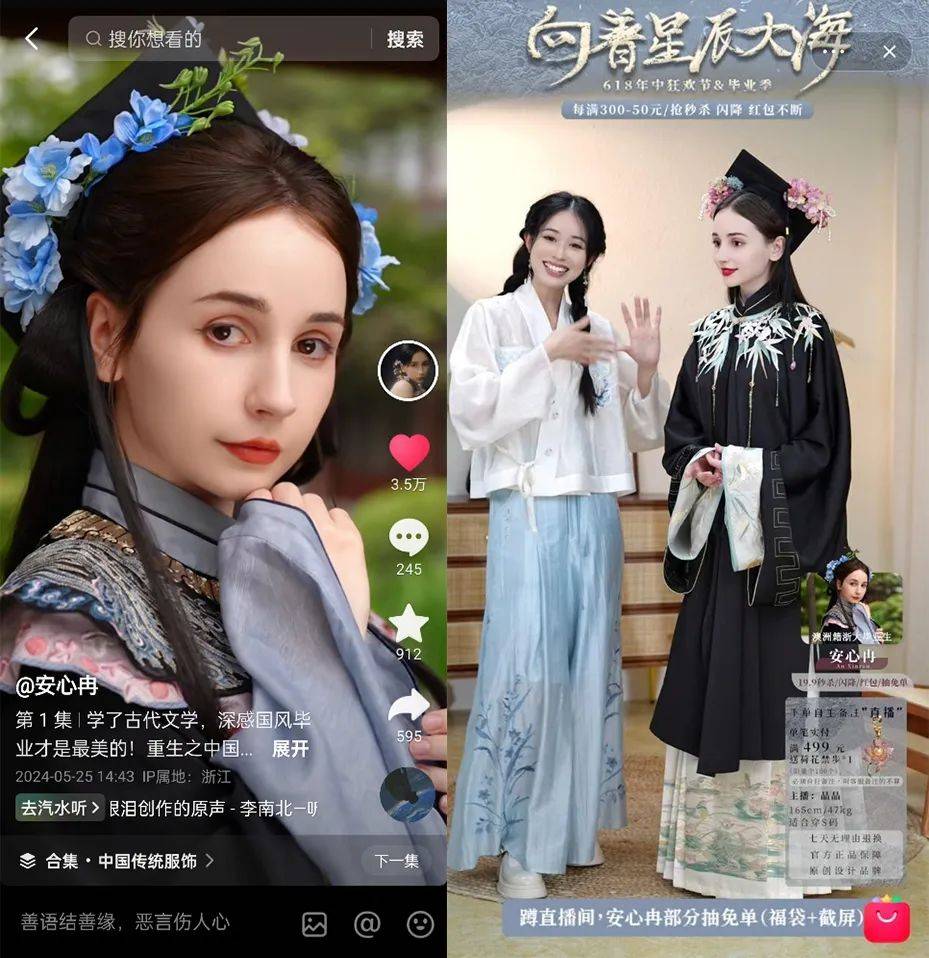Screen dimensions: 929x958
Task: Mention someone with the @ icon
Action: pos(367,923)
